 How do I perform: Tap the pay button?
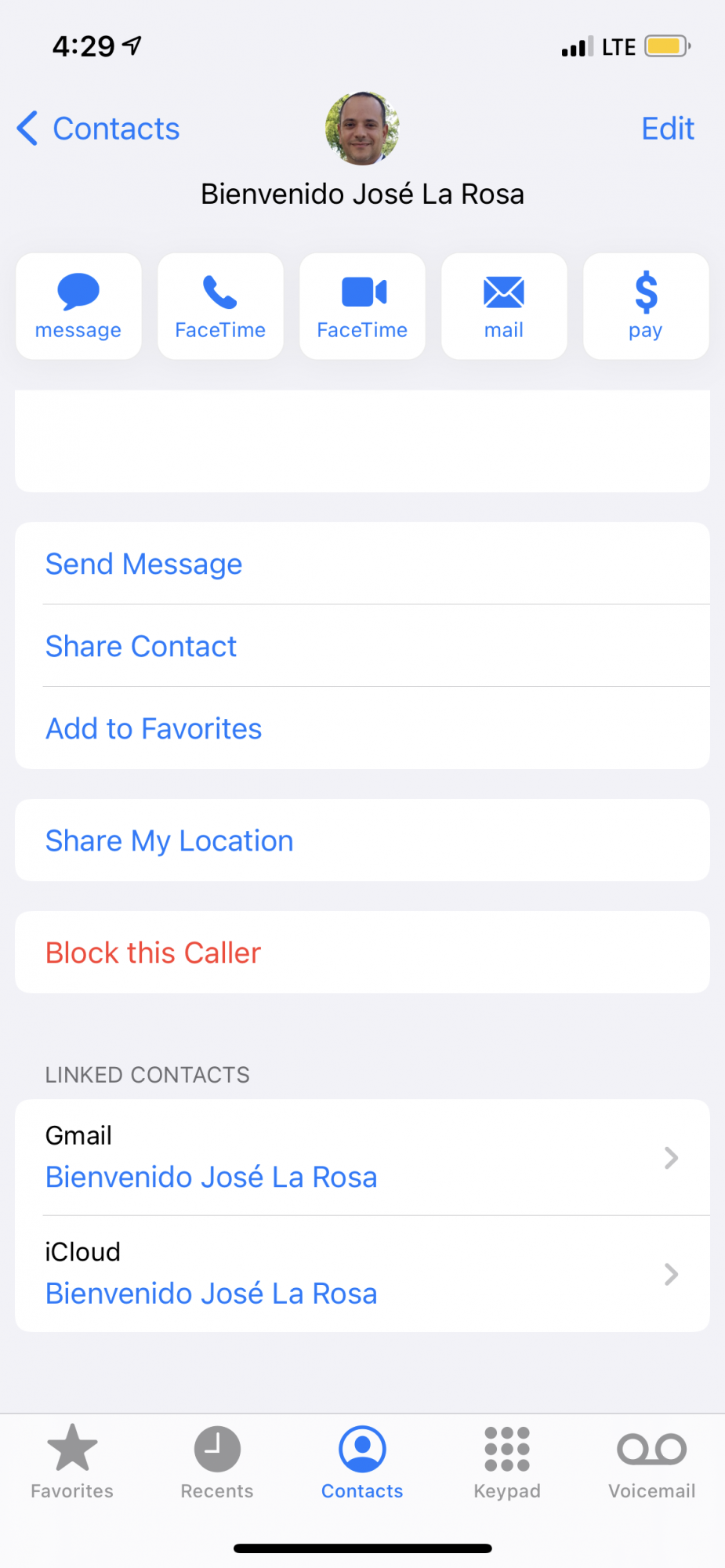[x=646, y=306]
